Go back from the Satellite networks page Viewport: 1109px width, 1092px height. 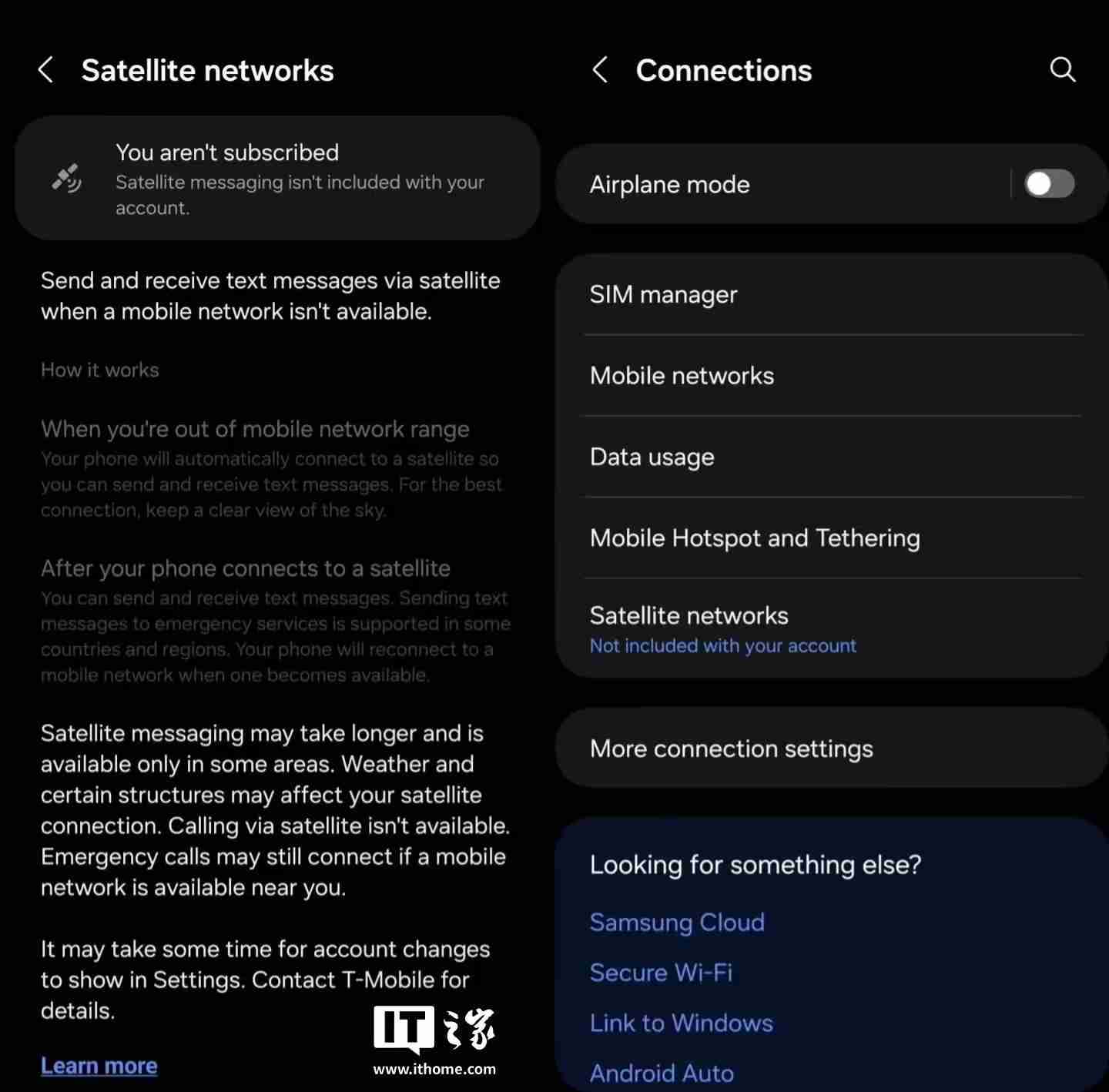(46, 70)
